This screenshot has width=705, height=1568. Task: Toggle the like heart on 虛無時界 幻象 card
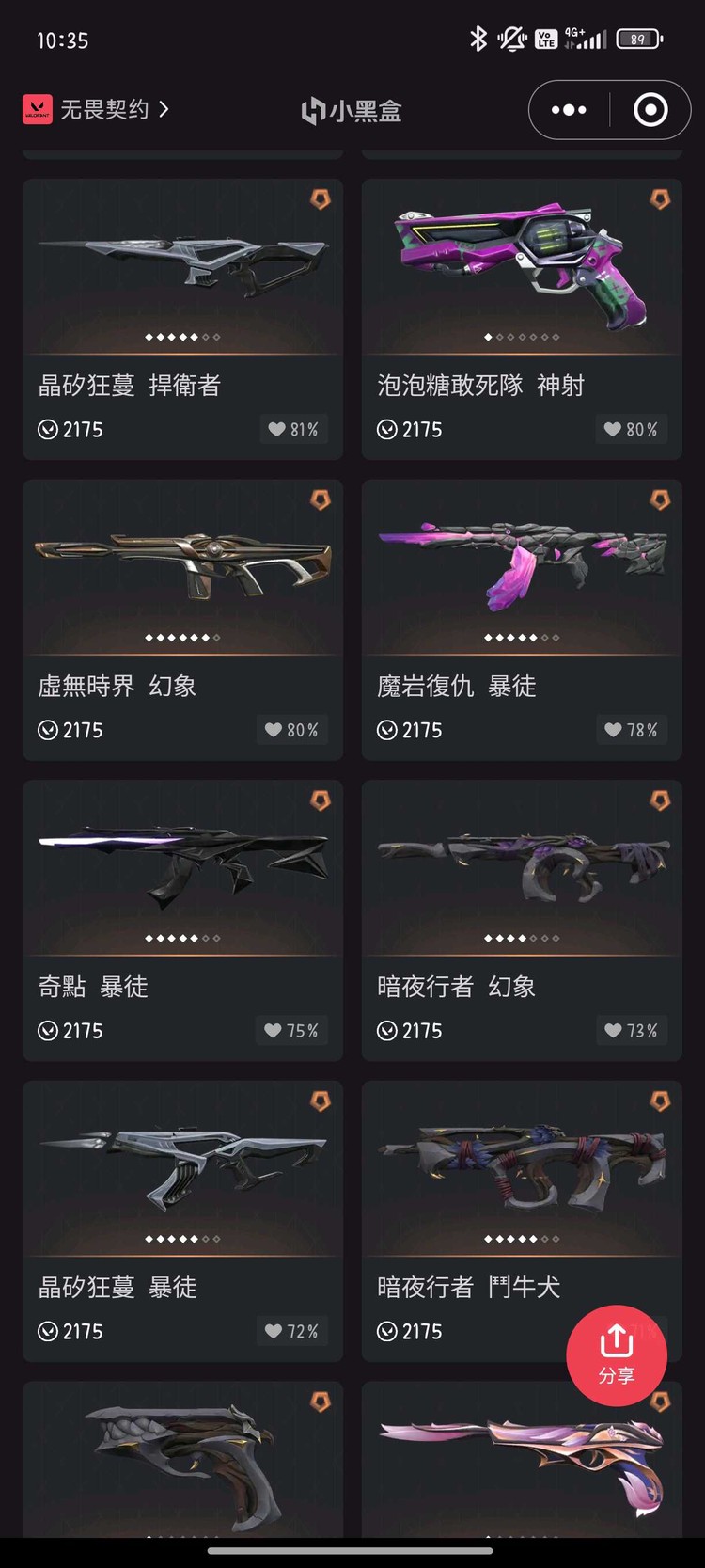274,730
